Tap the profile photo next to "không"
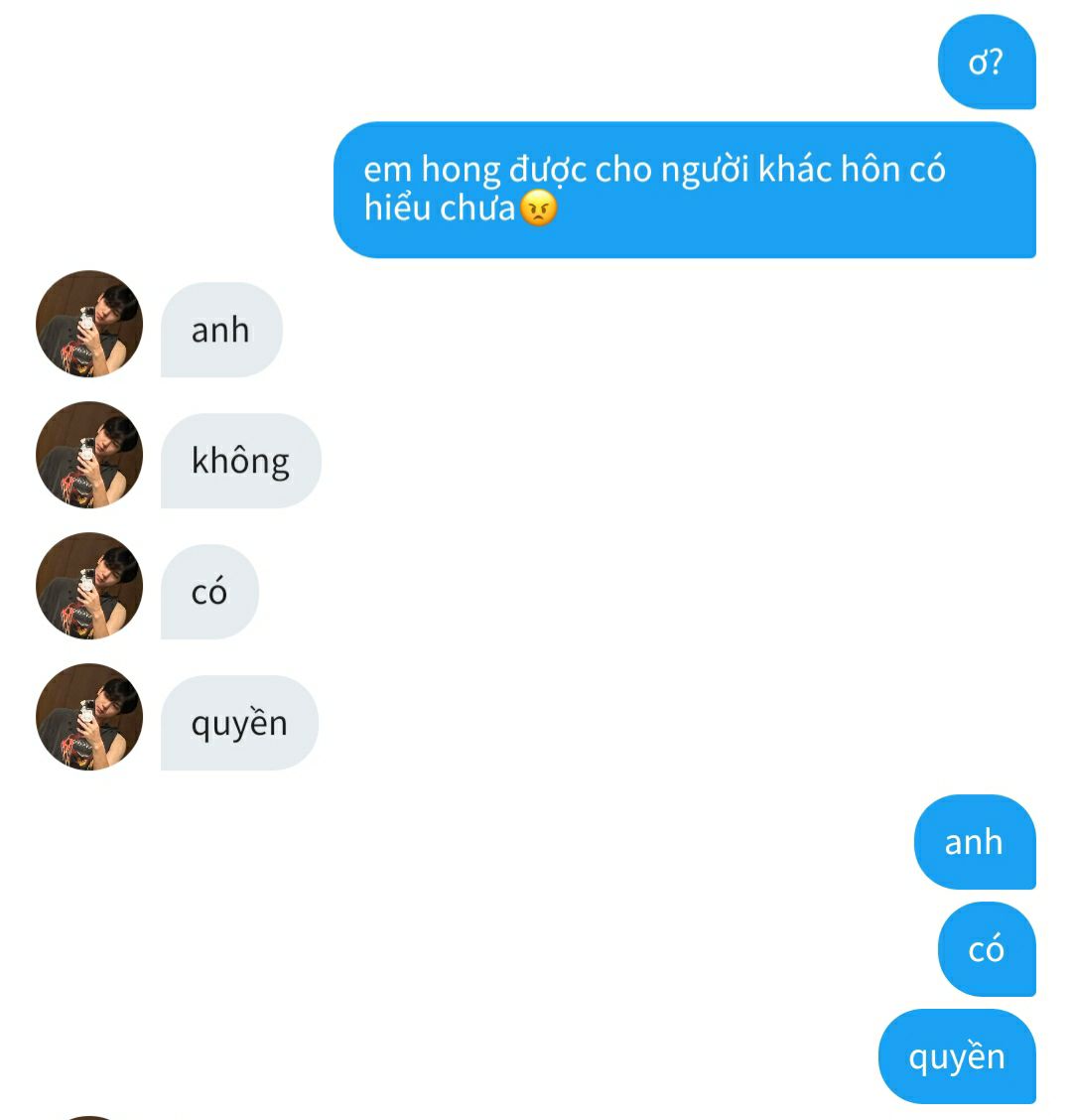This screenshot has width=1072, height=1120. pyautogui.click(x=89, y=455)
